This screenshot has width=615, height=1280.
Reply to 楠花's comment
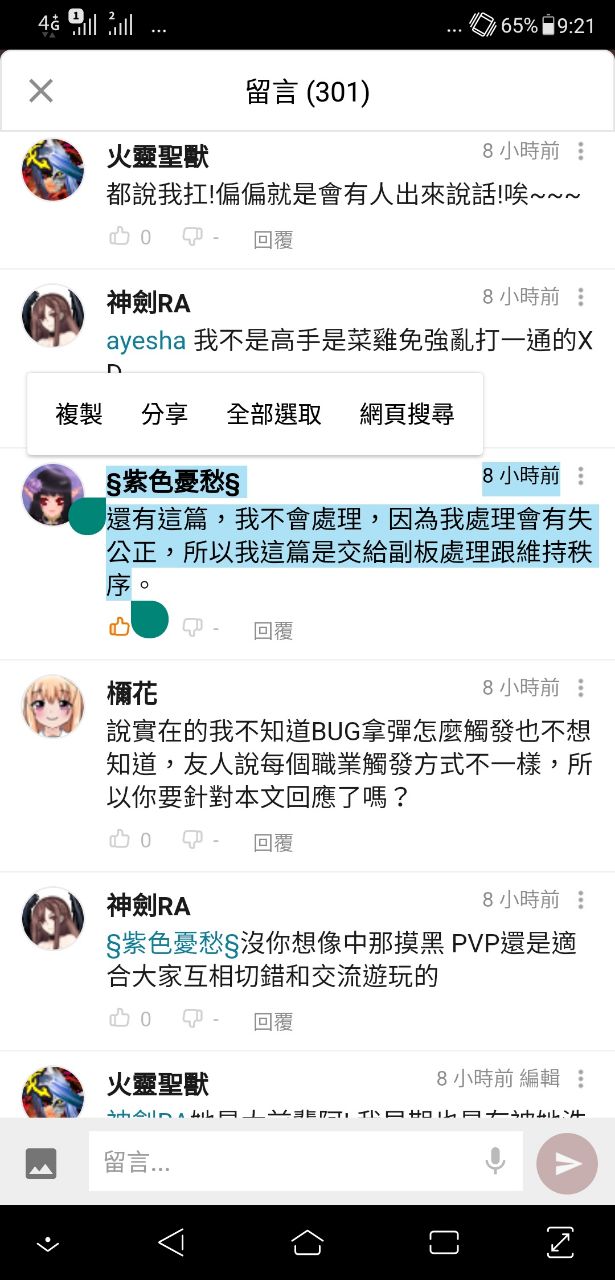pos(273,842)
